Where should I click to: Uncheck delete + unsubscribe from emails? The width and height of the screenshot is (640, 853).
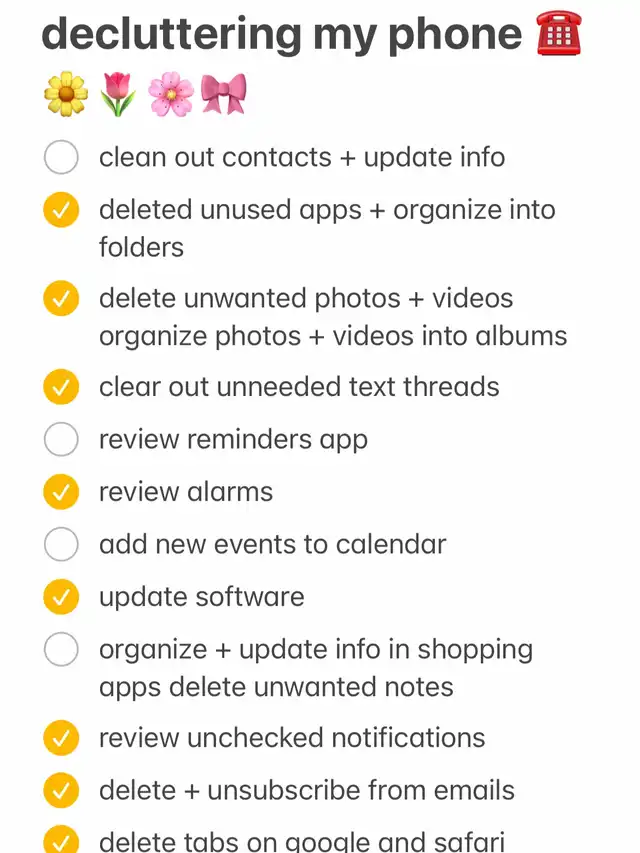point(61,790)
